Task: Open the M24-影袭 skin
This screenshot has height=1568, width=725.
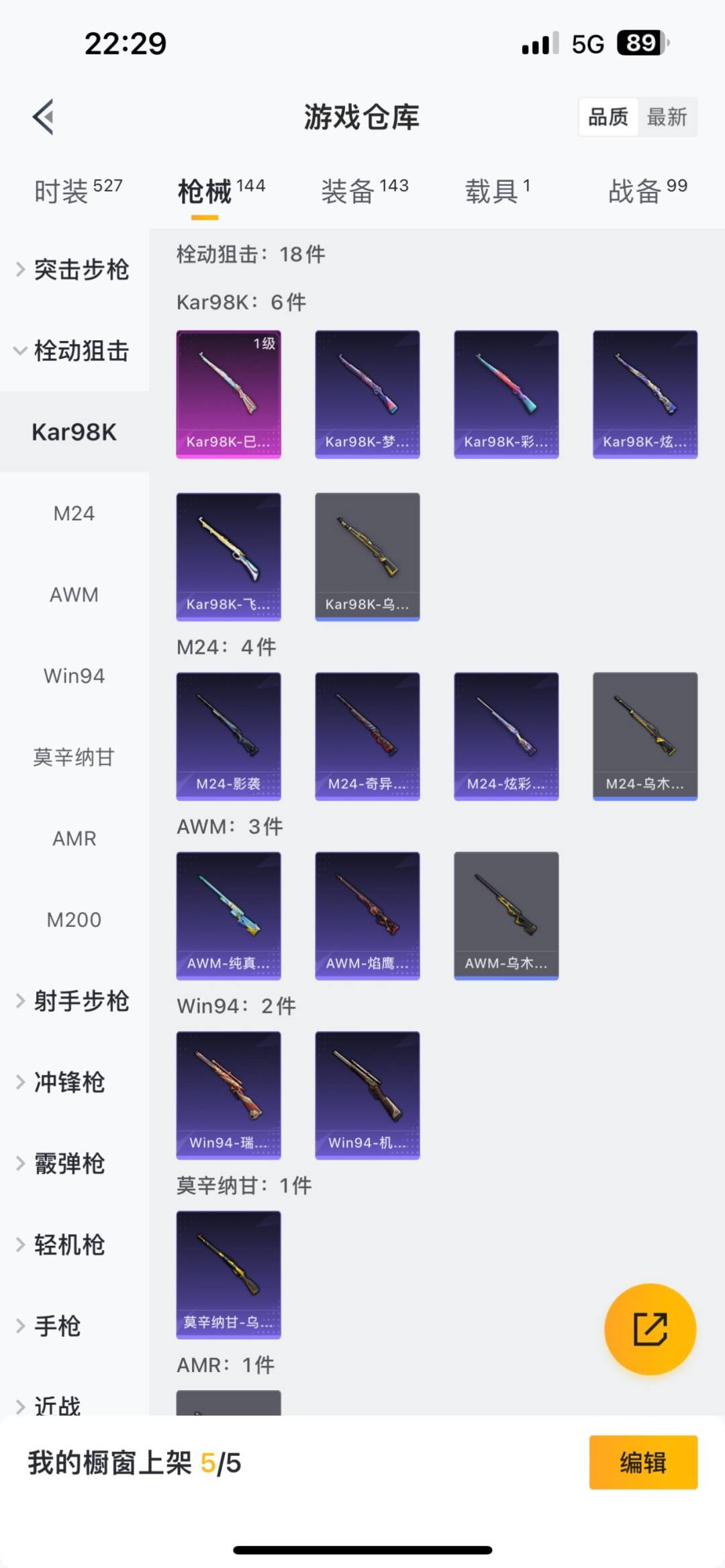Action: click(x=228, y=736)
